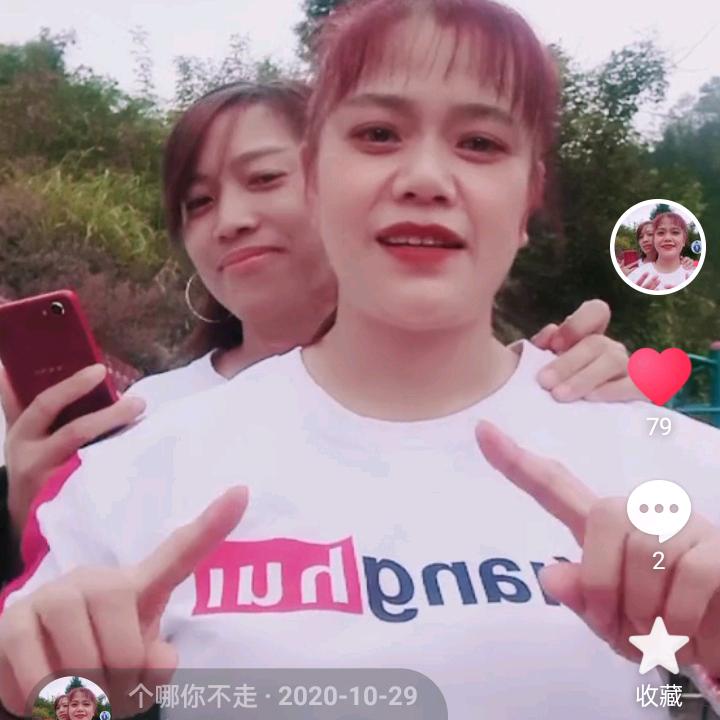This screenshot has height=720, width=720.
Task: Like this video with the heart
Action: [659, 376]
